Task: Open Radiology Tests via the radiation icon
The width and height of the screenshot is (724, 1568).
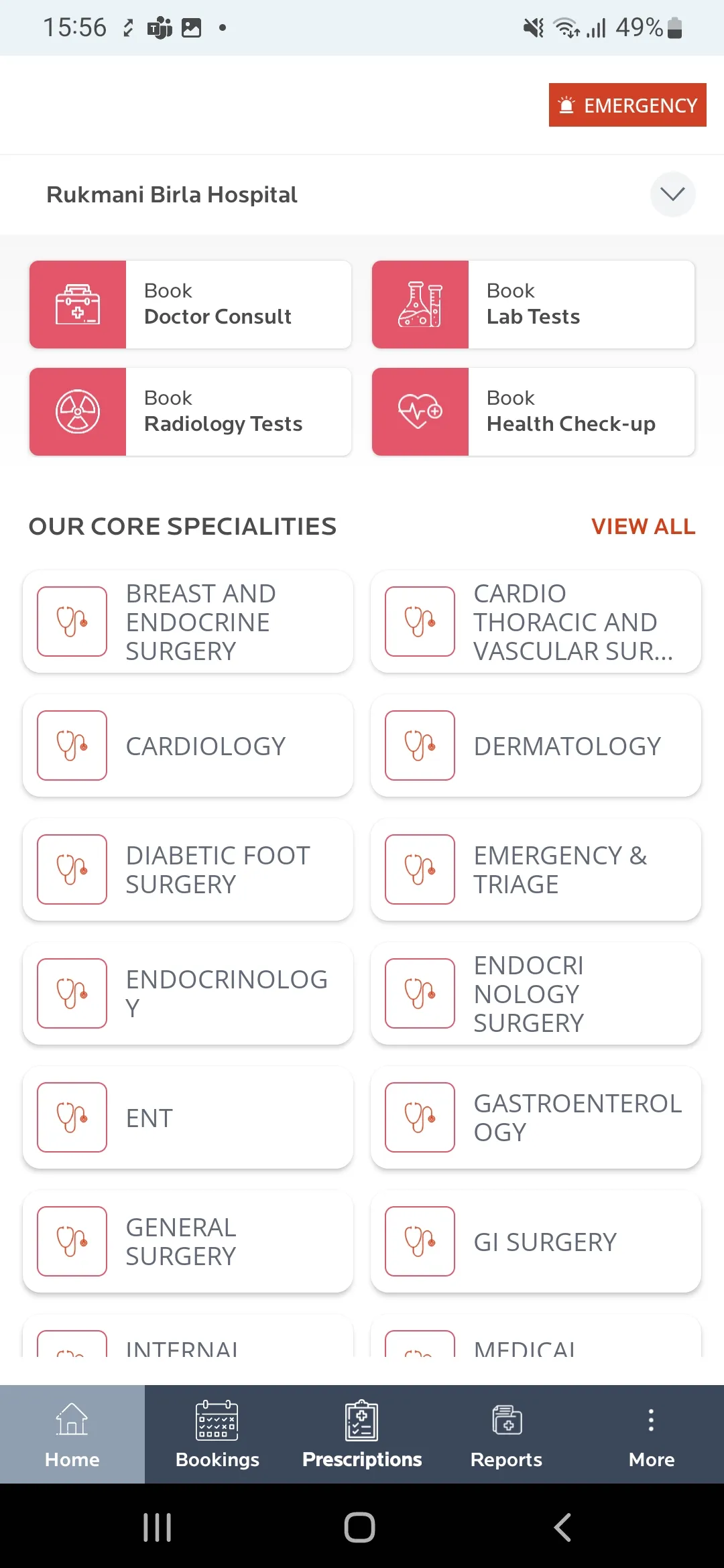Action: point(78,411)
